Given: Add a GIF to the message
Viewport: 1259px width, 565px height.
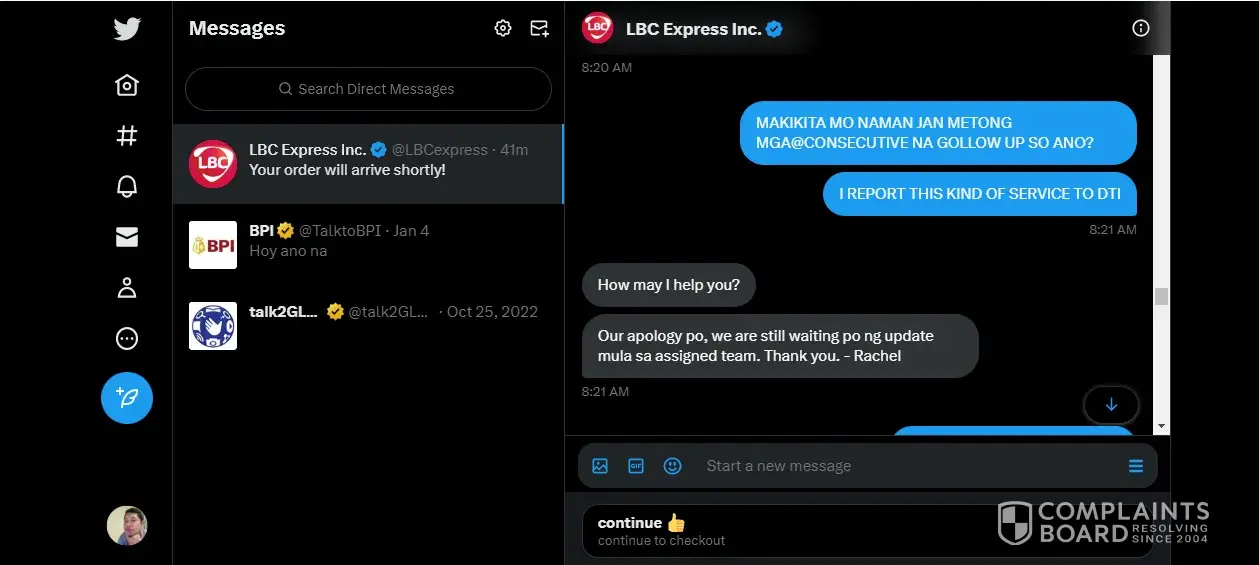Looking at the screenshot, I should (636, 466).
